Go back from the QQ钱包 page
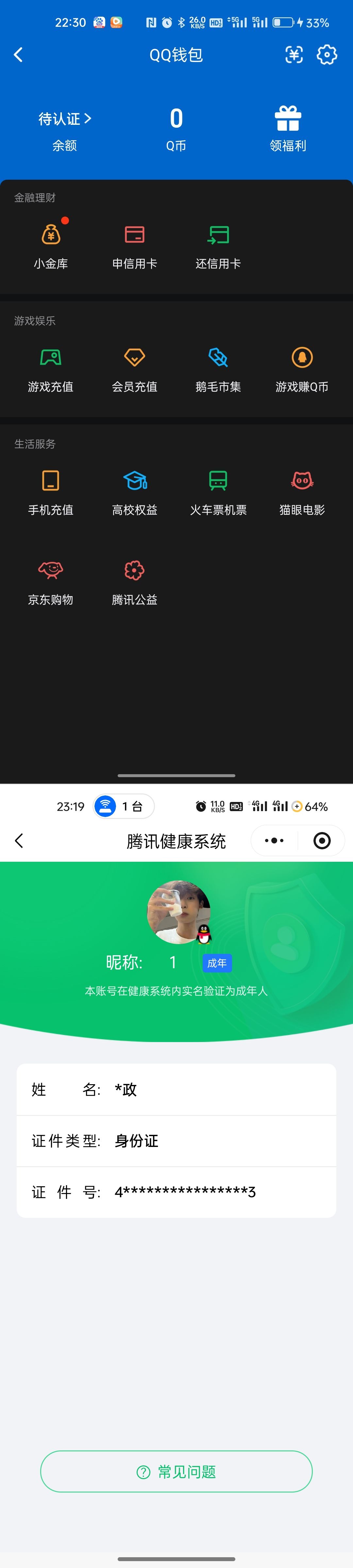The image size is (353, 1568). 18,55
